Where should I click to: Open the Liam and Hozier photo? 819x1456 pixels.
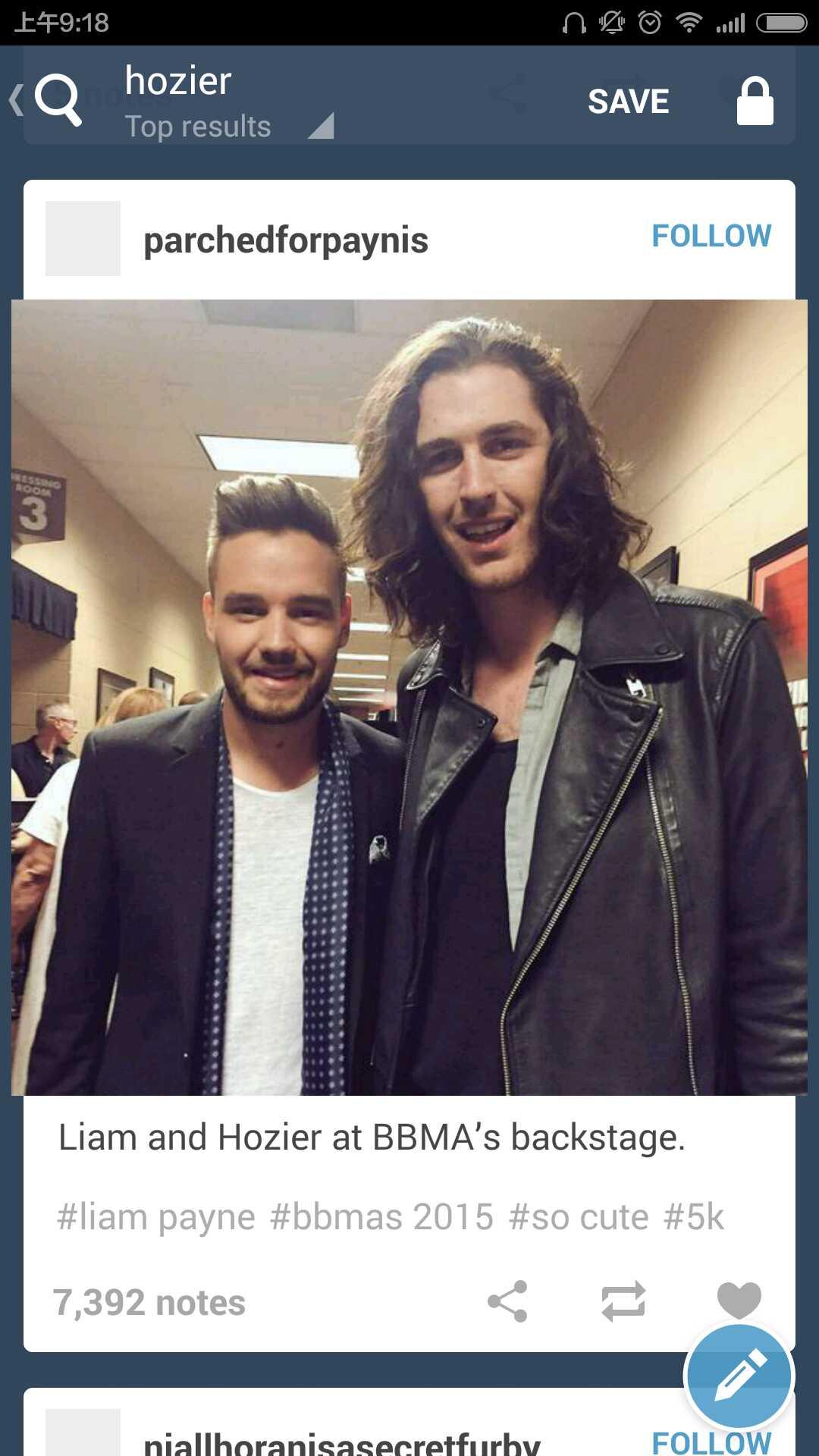[x=409, y=698]
